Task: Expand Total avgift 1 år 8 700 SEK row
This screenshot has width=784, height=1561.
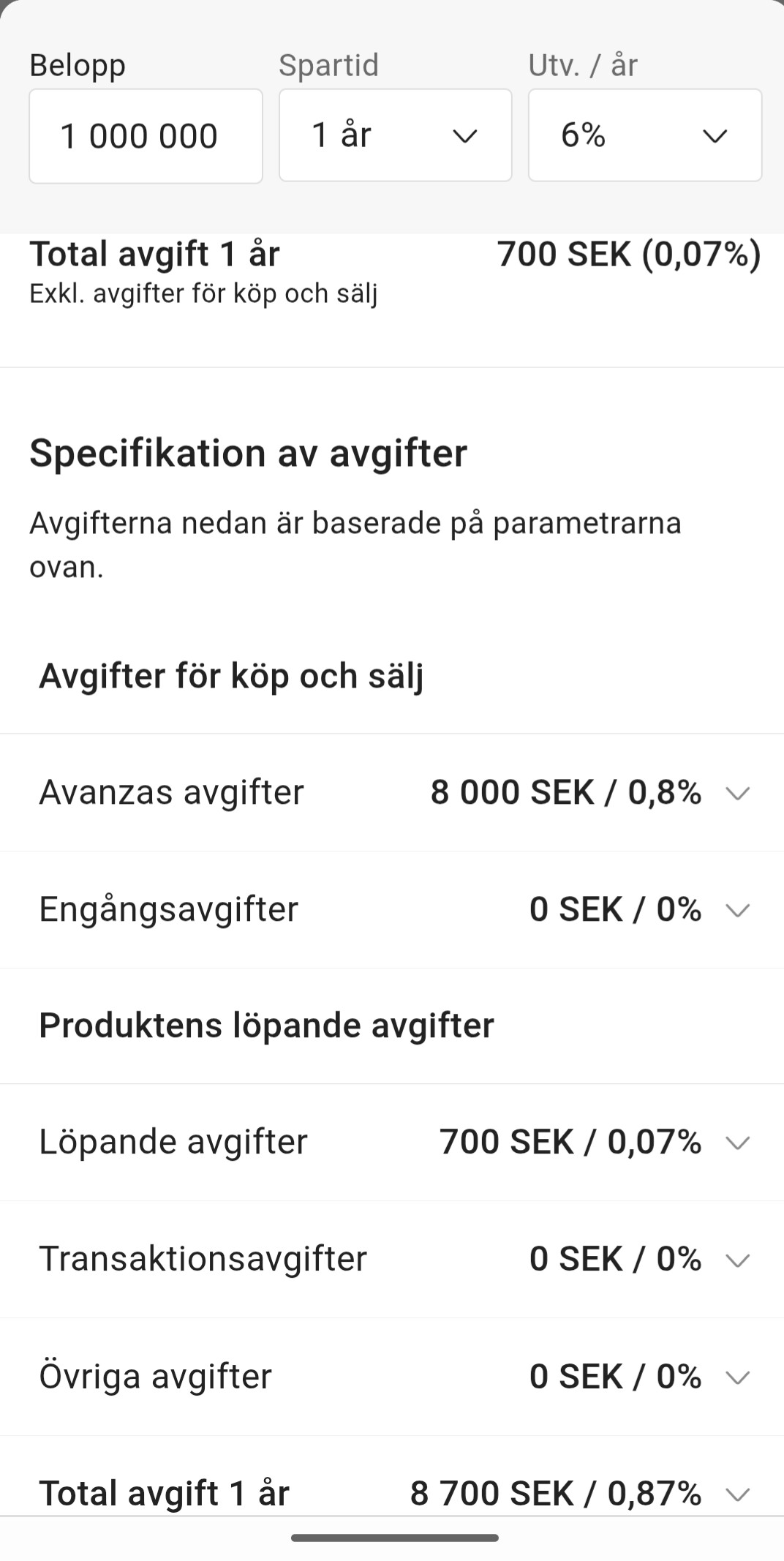Action: [x=737, y=1494]
